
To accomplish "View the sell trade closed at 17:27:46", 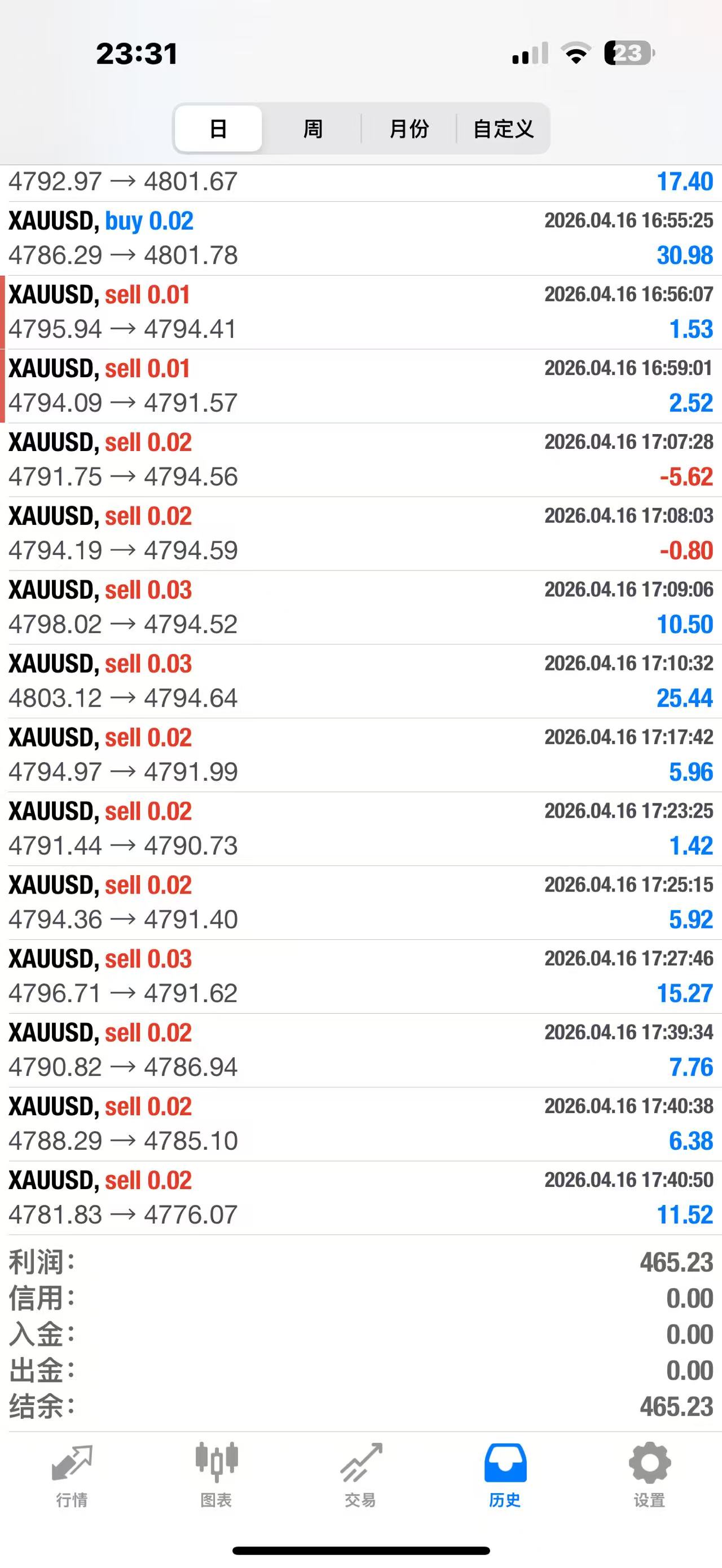I will 360,977.
